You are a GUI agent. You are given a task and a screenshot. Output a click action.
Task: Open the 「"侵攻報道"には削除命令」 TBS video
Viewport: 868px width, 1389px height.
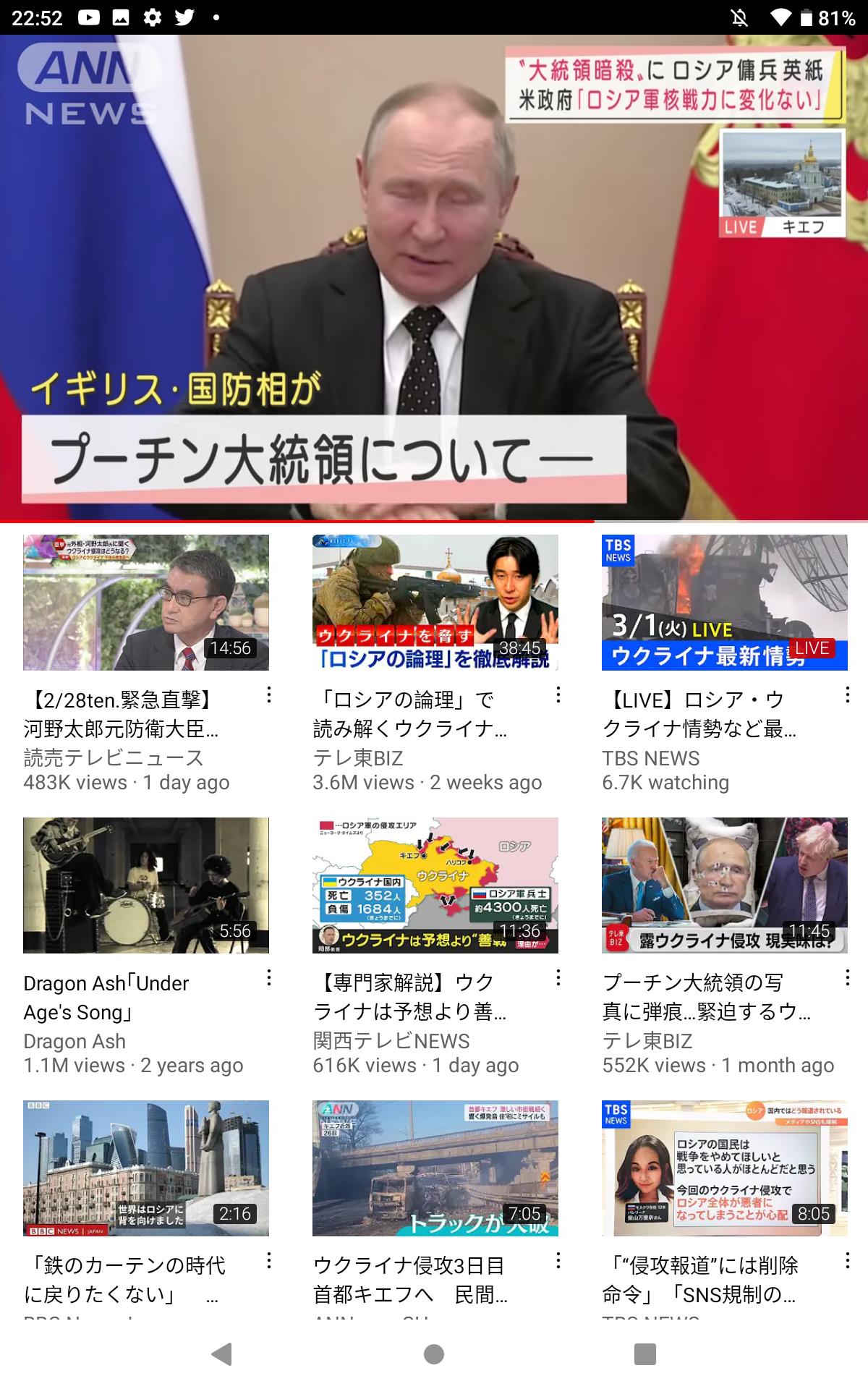pos(724,1168)
